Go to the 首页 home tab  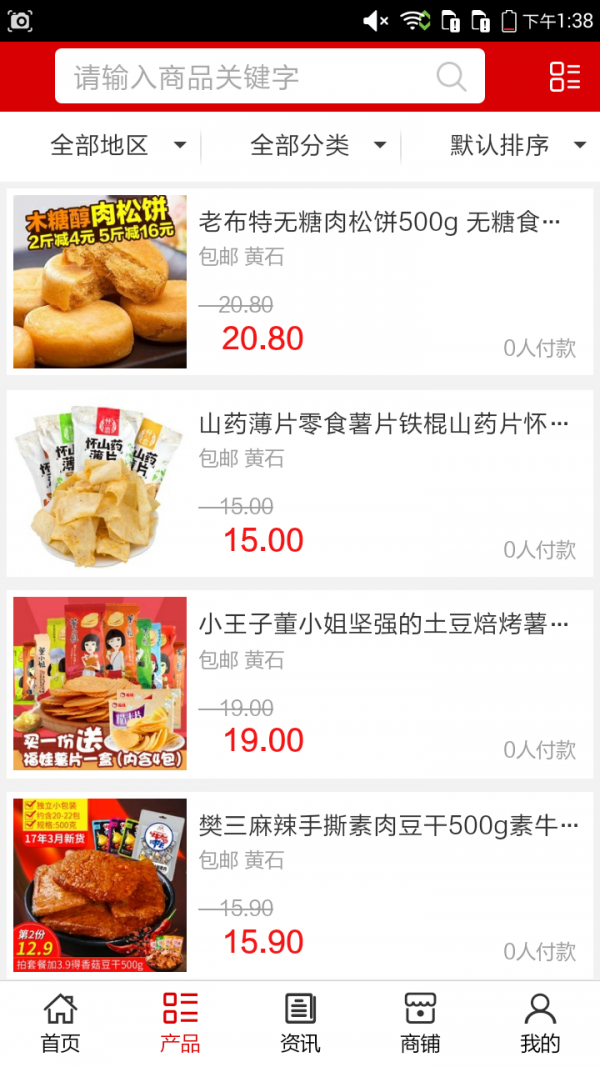click(x=60, y=1023)
